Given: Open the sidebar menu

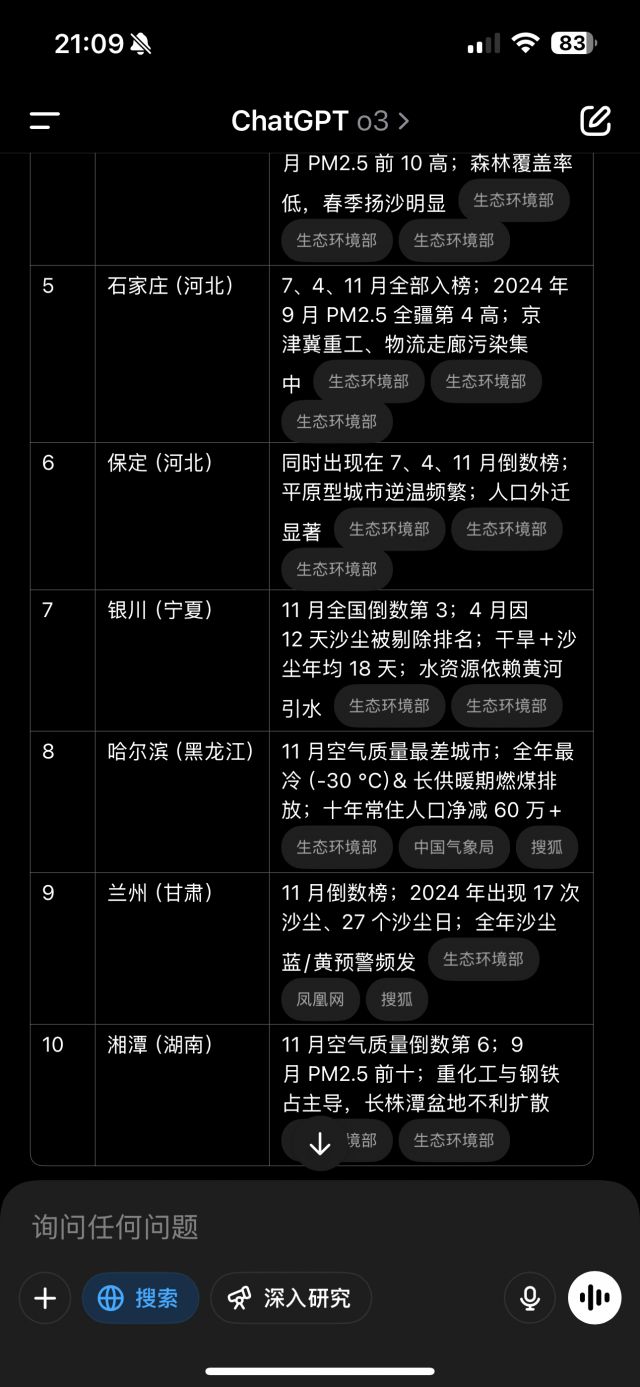Looking at the screenshot, I should 45,121.
